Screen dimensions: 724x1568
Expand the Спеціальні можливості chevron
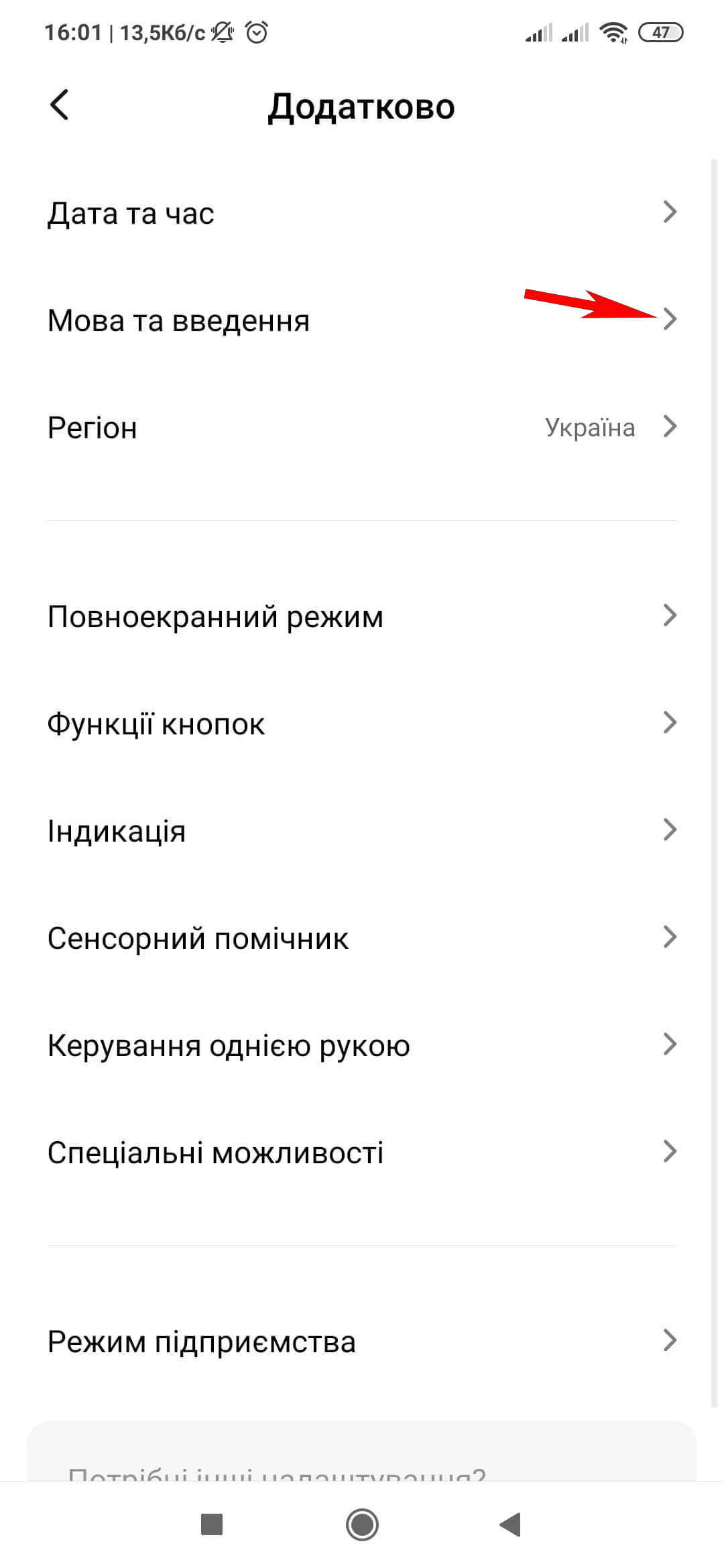coord(670,1151)
